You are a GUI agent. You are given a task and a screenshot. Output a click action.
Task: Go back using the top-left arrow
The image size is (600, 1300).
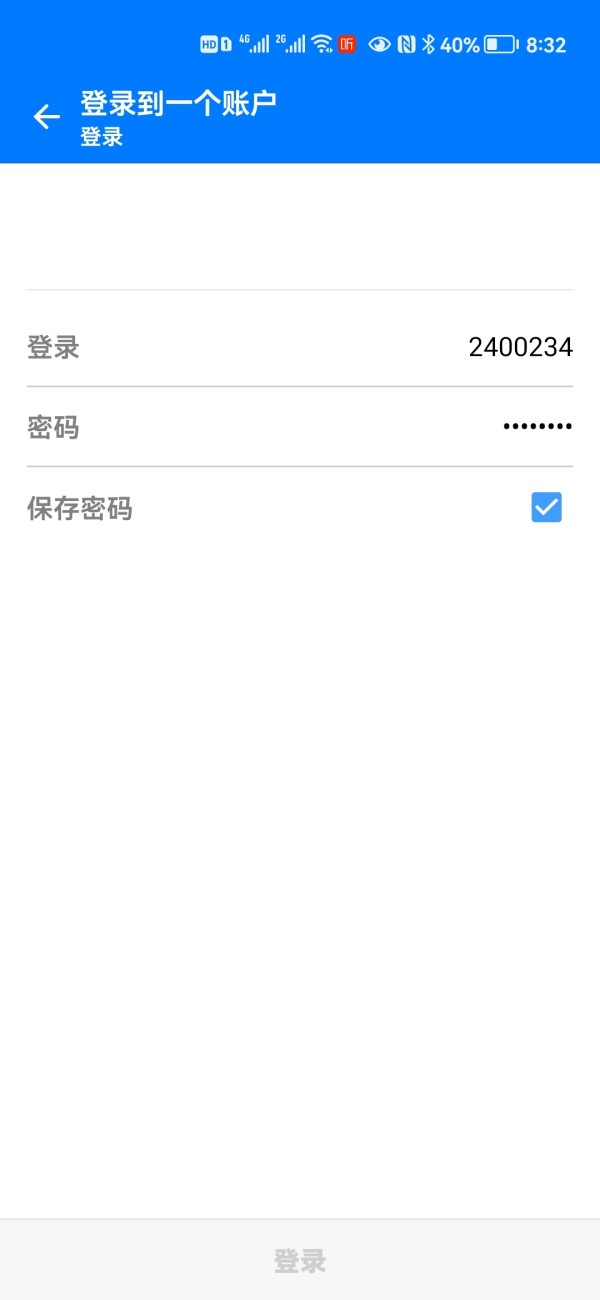point(46,117)
